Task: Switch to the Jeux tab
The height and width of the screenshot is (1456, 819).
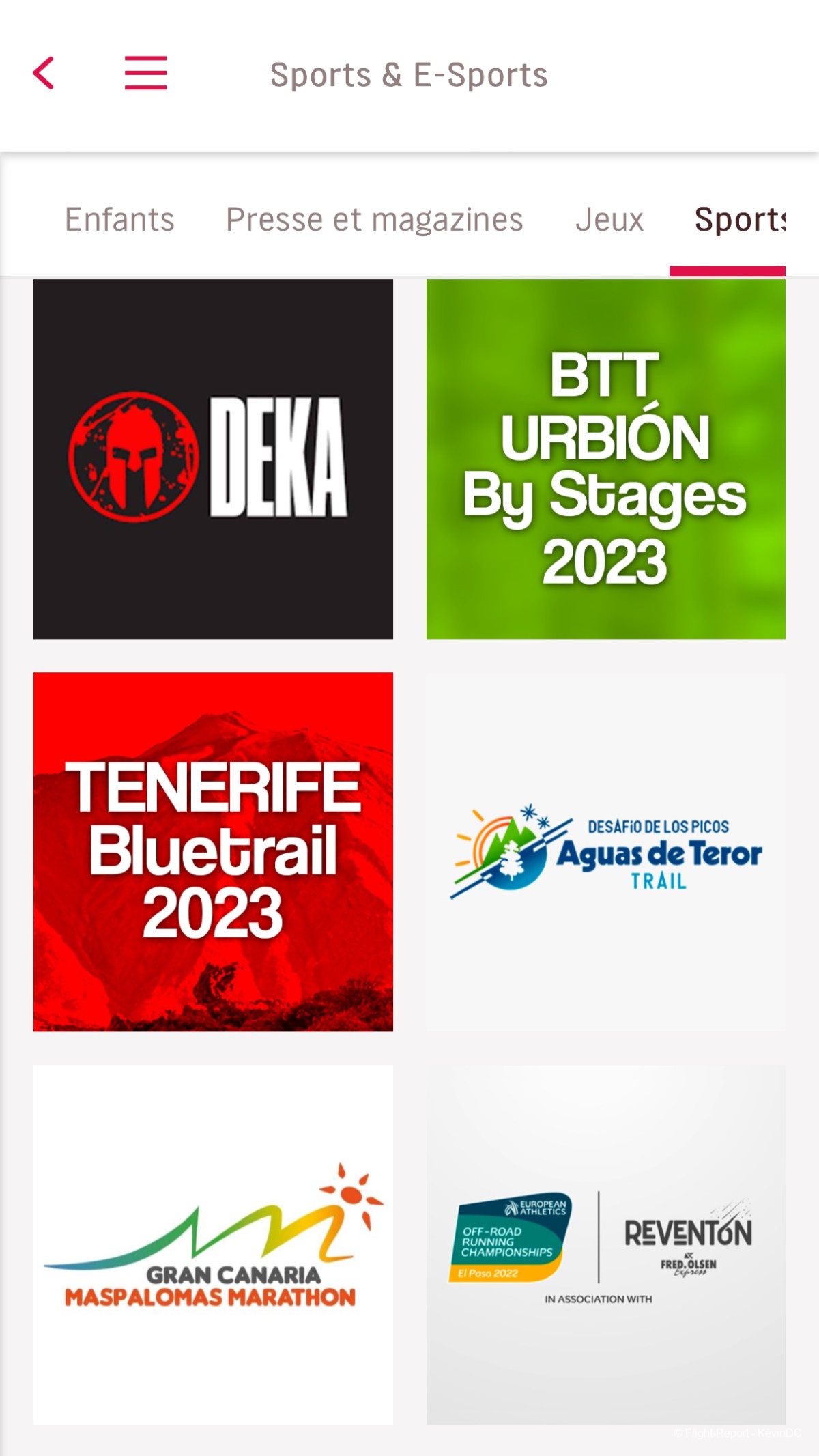Action: [609, 220]
